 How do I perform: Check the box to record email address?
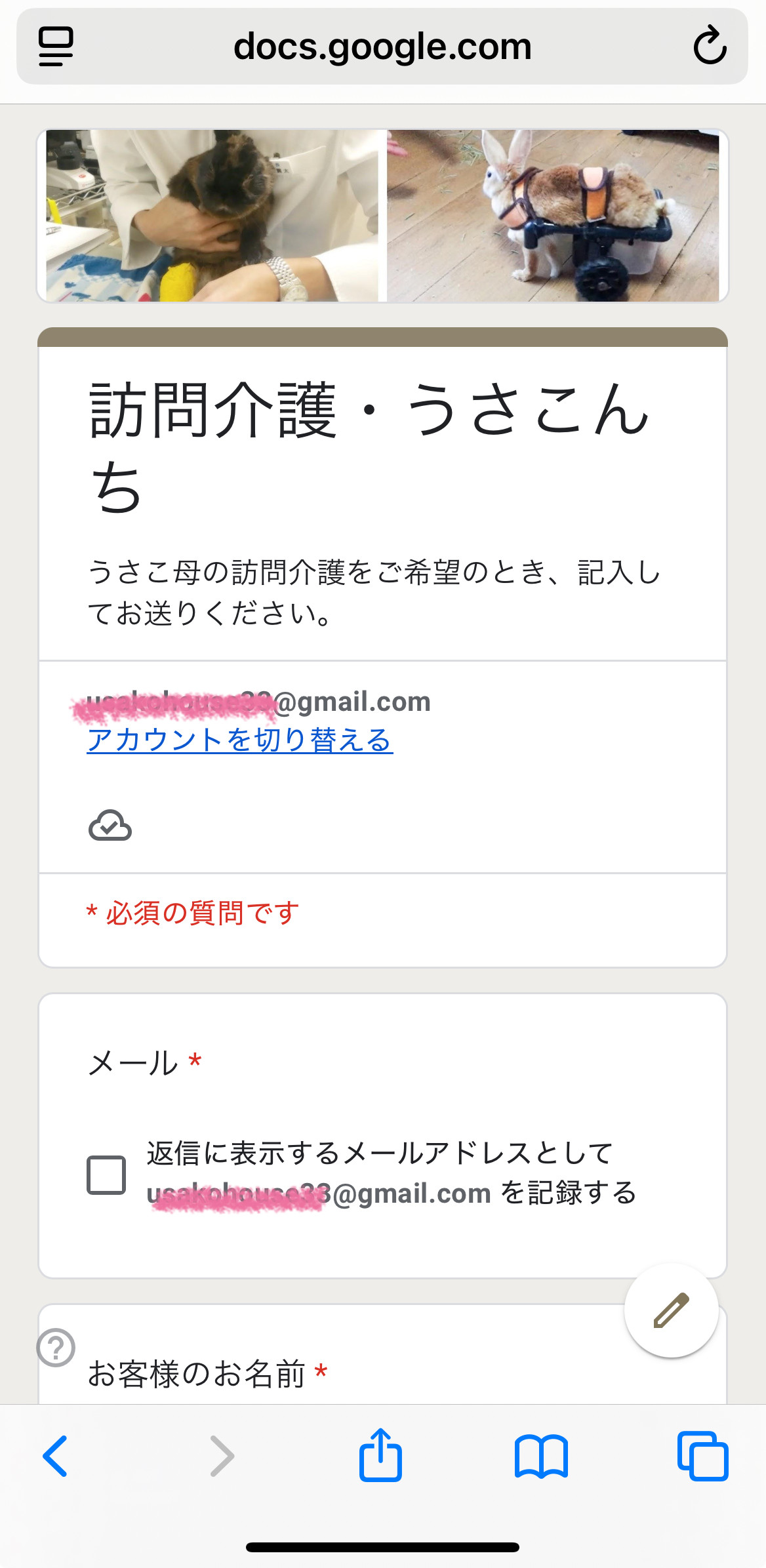coord(106,1175)
